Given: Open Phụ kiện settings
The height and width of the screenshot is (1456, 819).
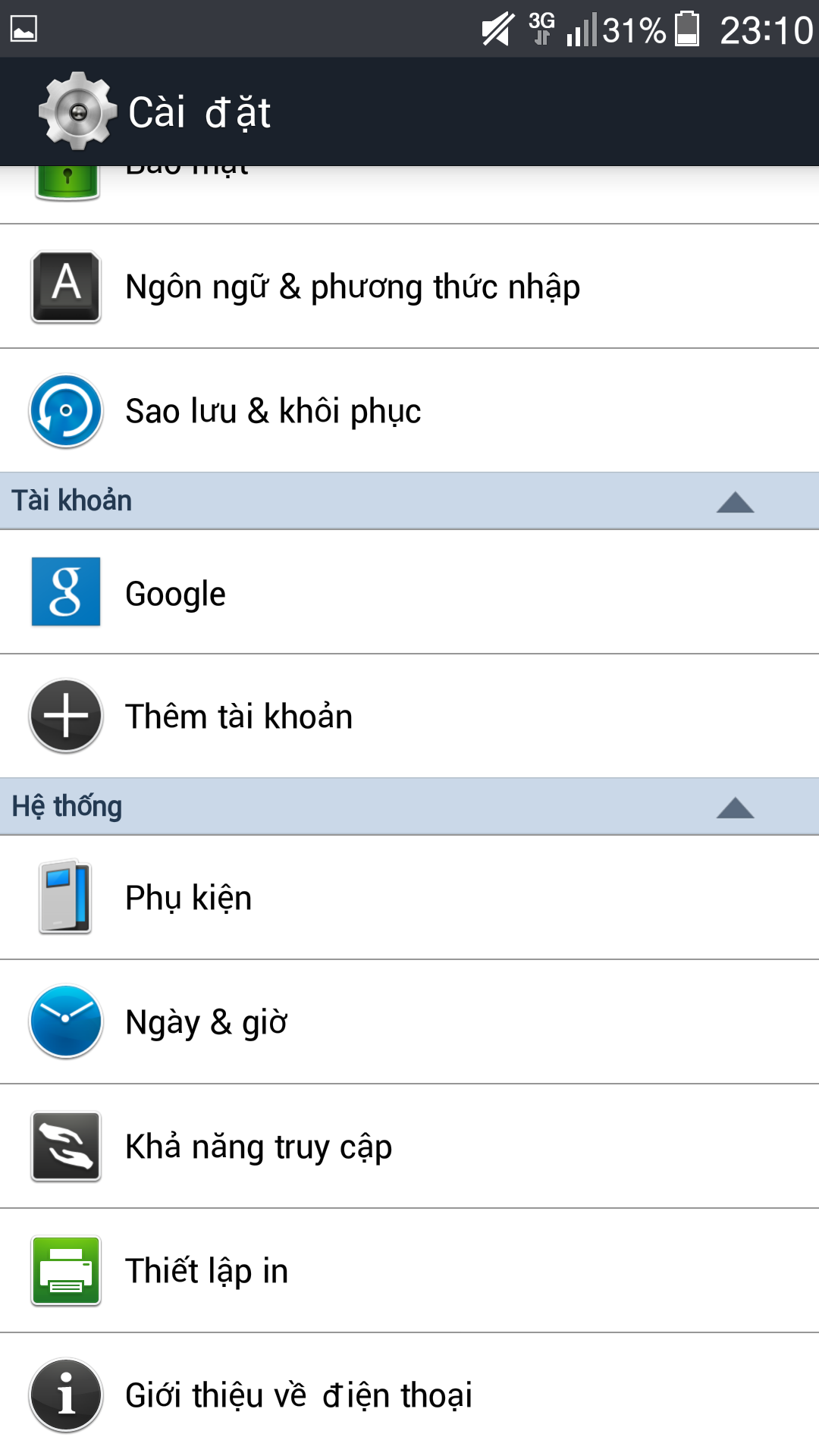Looking at the screenshot, I should (409, 898).
